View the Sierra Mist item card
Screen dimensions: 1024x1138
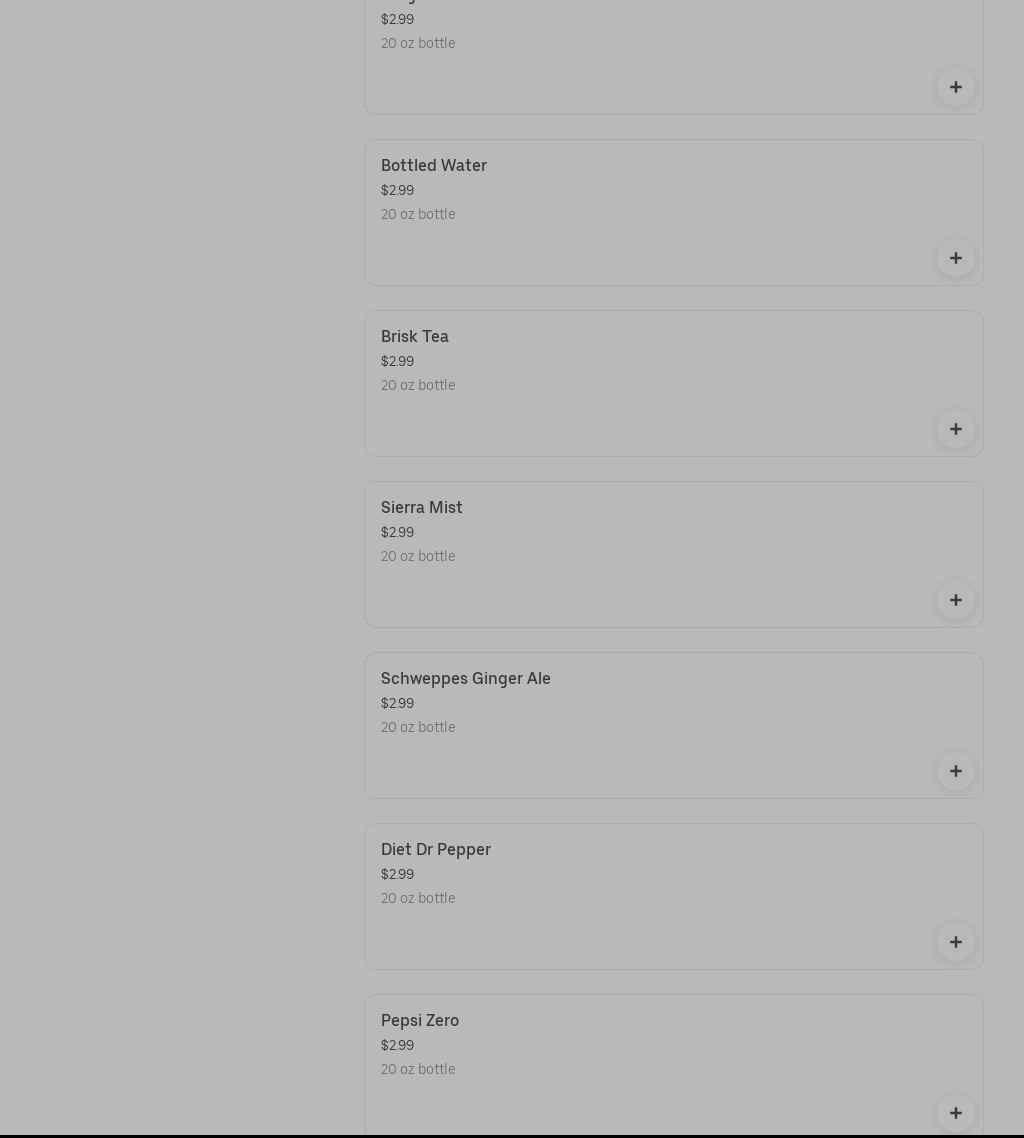pyautogui.click(x=421, y=508)
